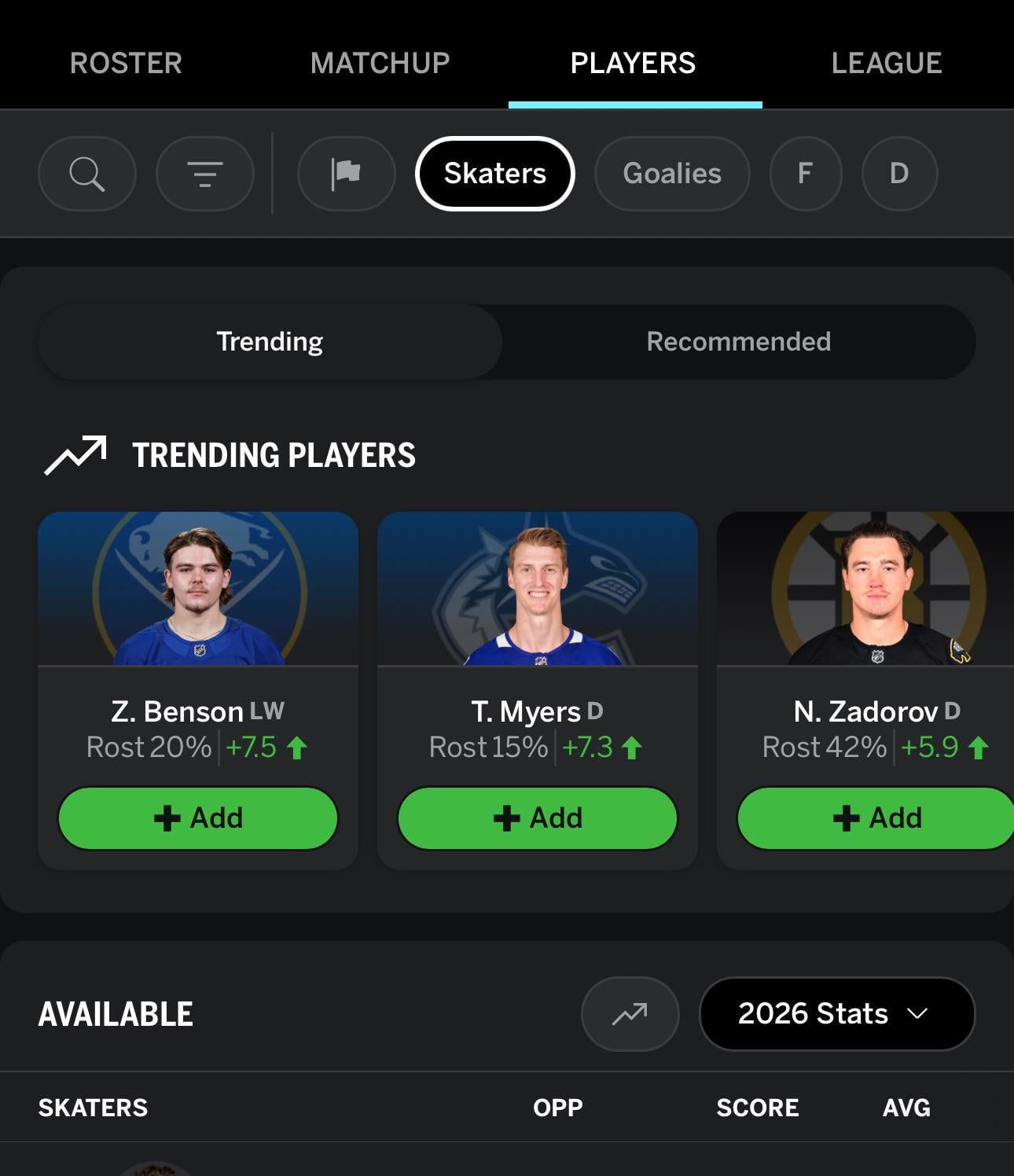
Task: Switch to the Roster tab
Action: pos(126,63)
